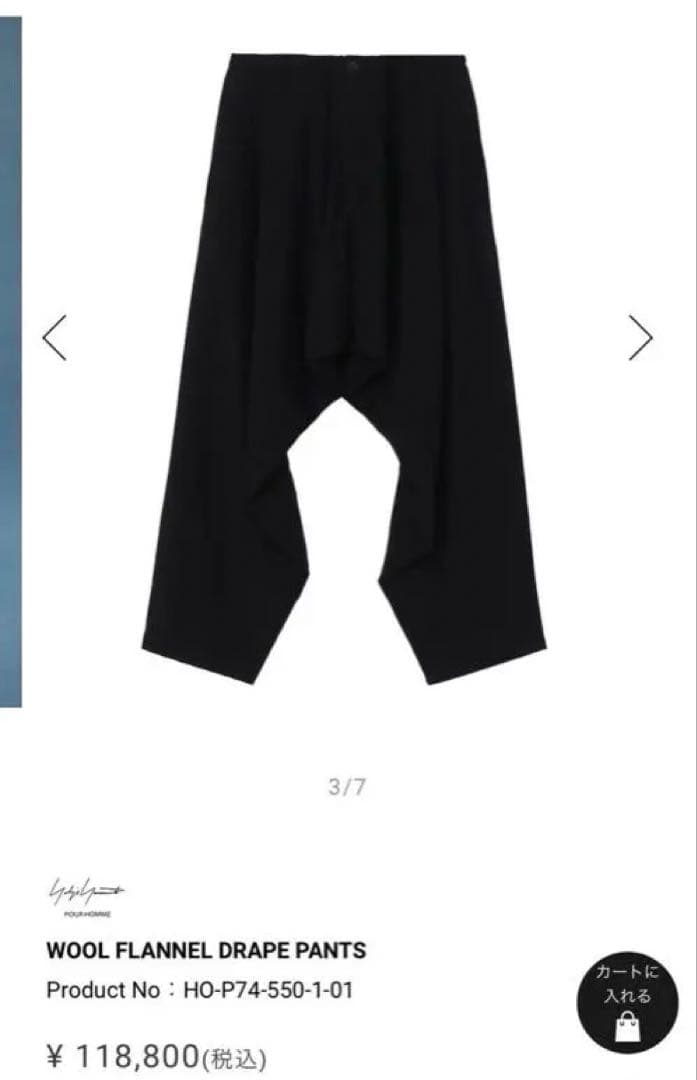Advance to the next product photo
The height and width of the screenshot is (1080, 697).
[640, 338]
